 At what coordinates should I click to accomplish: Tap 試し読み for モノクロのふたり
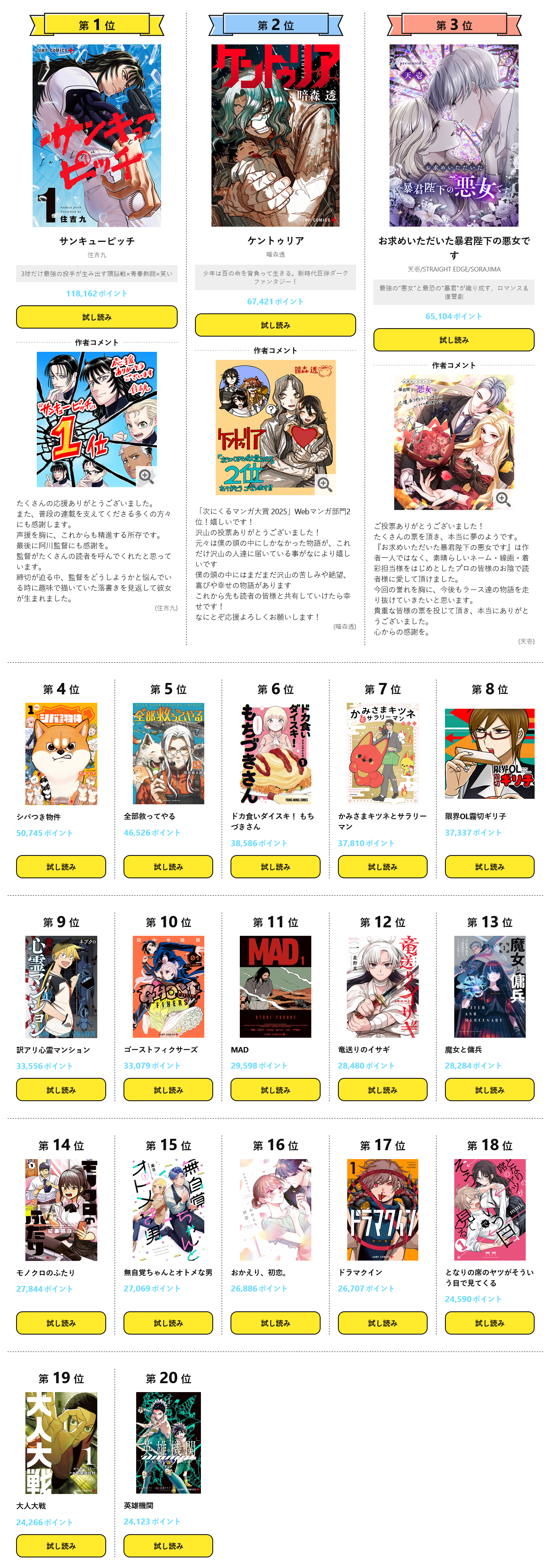[61, 1323]
